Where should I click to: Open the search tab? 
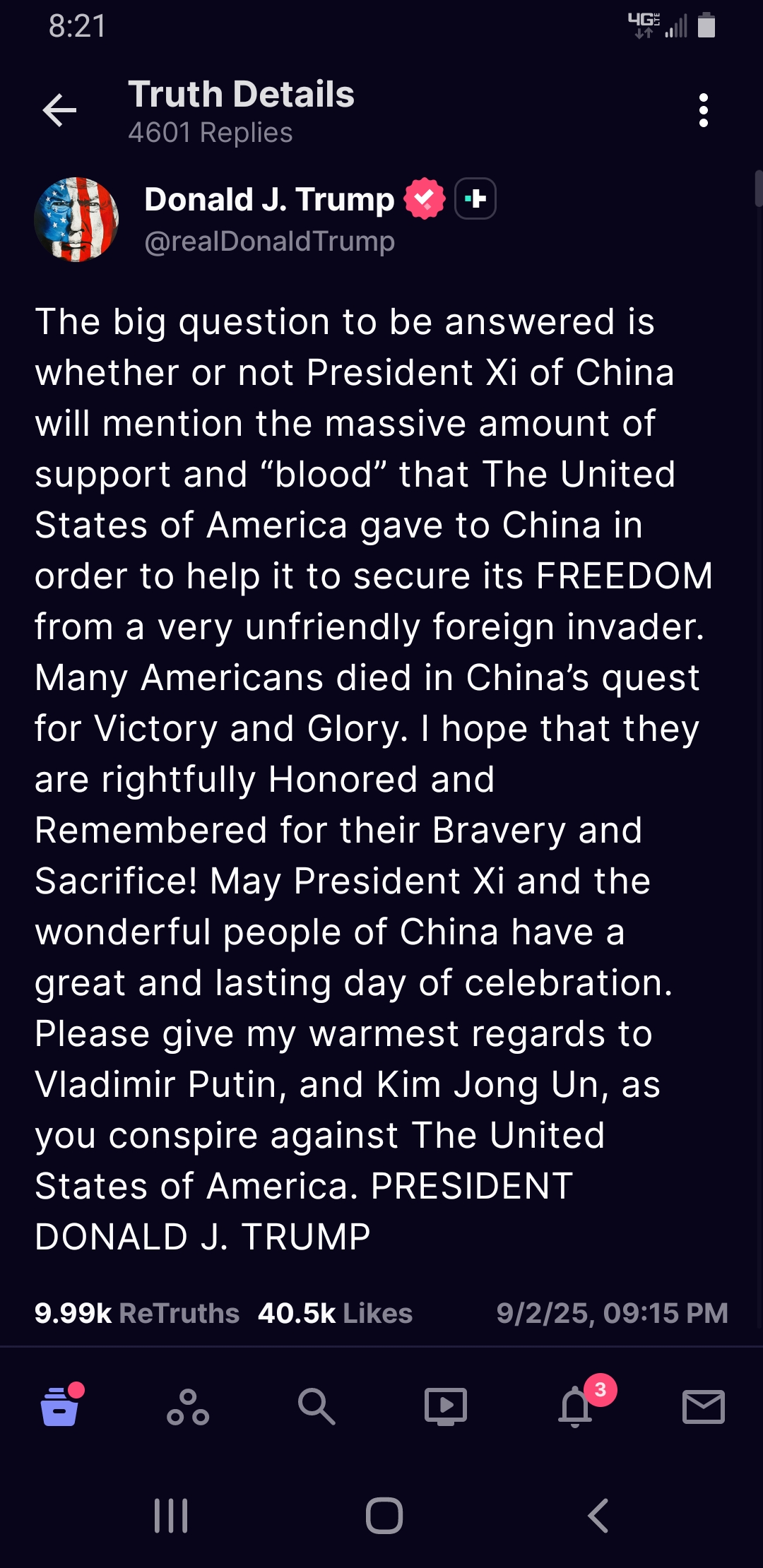point(316,1406)
